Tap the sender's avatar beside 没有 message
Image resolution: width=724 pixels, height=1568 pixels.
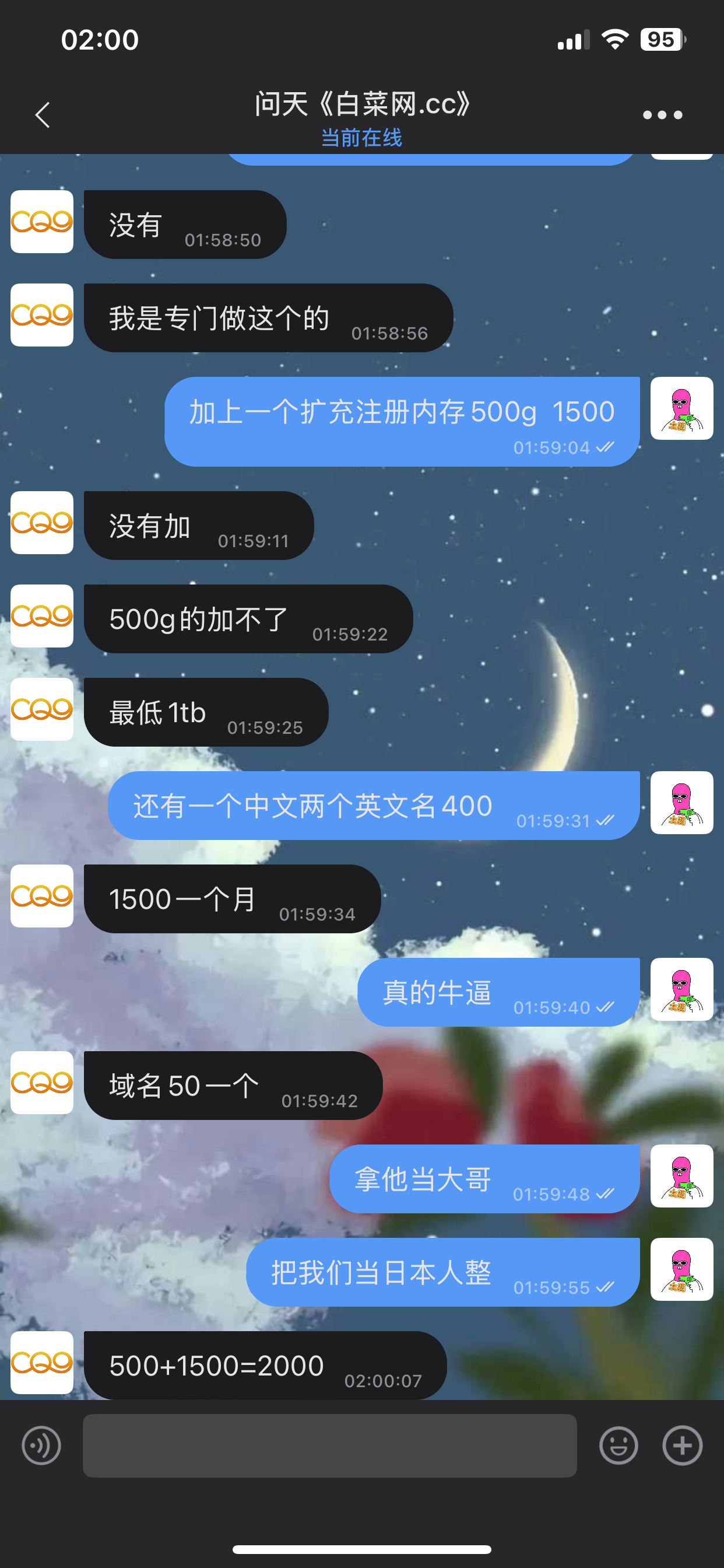pyautogui.click(x=42, y=222)
